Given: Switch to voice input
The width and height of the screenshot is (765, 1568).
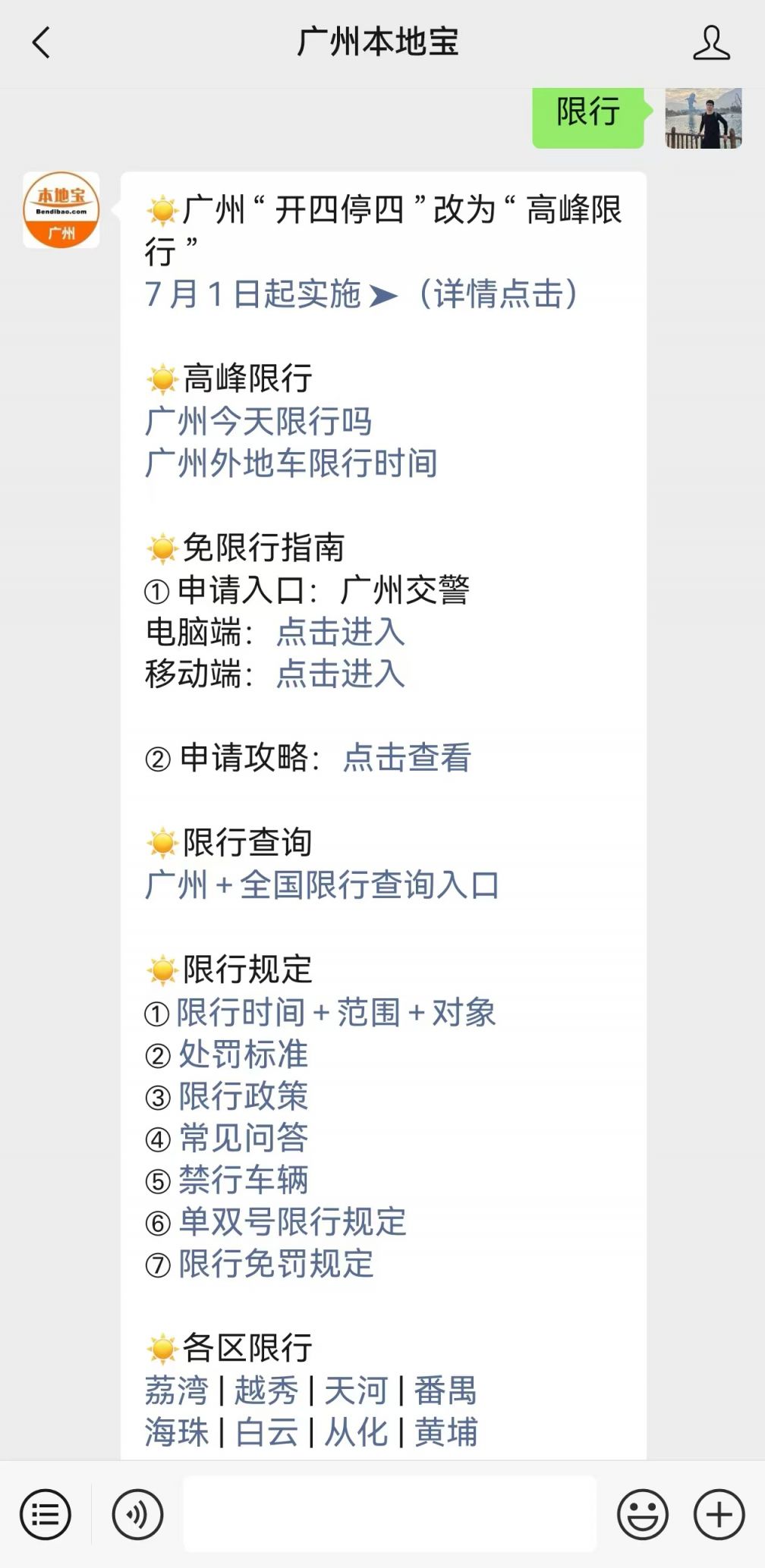Looking at the screenshot, I should 137,1514.
